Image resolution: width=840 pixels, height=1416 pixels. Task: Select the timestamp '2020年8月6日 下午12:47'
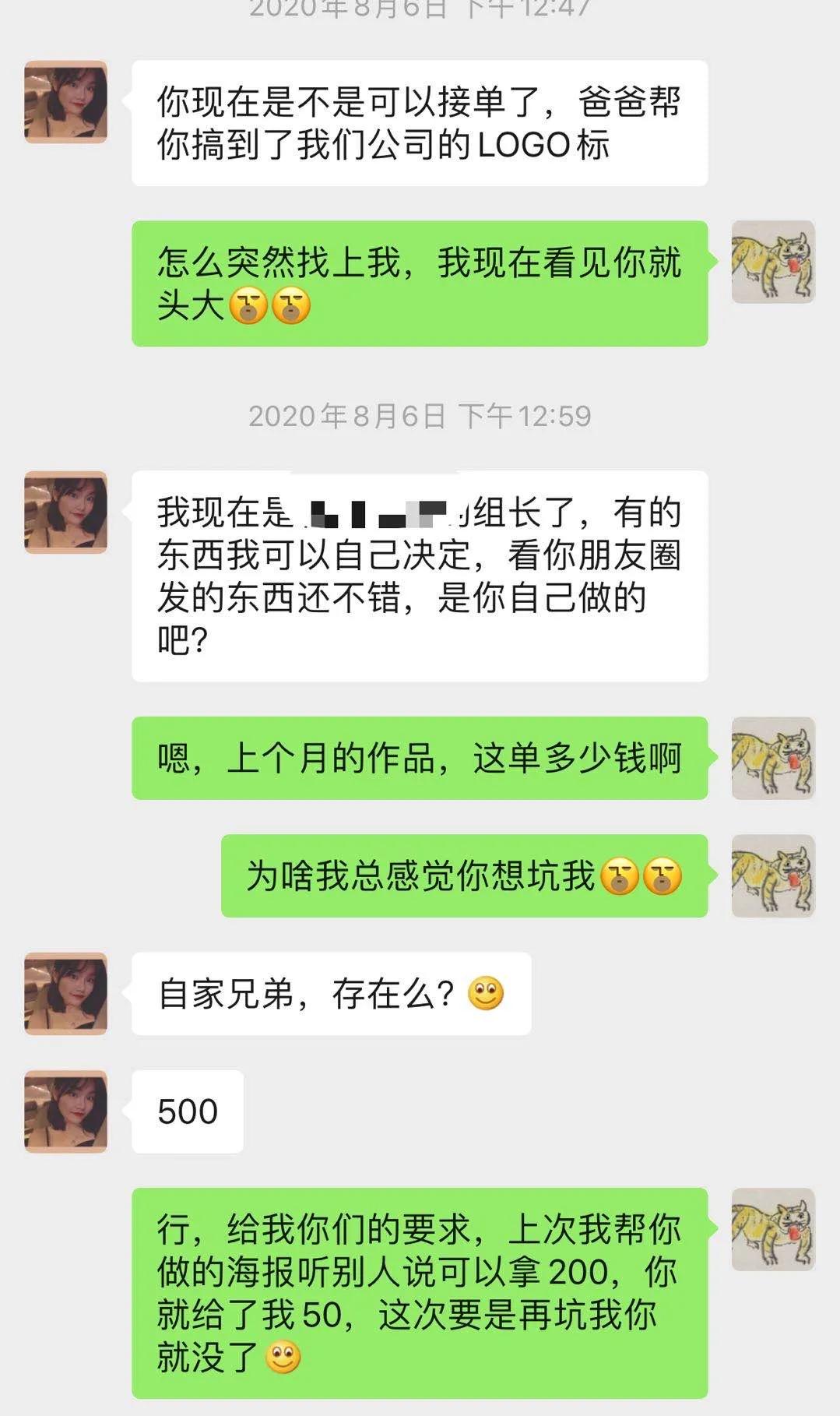click(x=420, y=10)
